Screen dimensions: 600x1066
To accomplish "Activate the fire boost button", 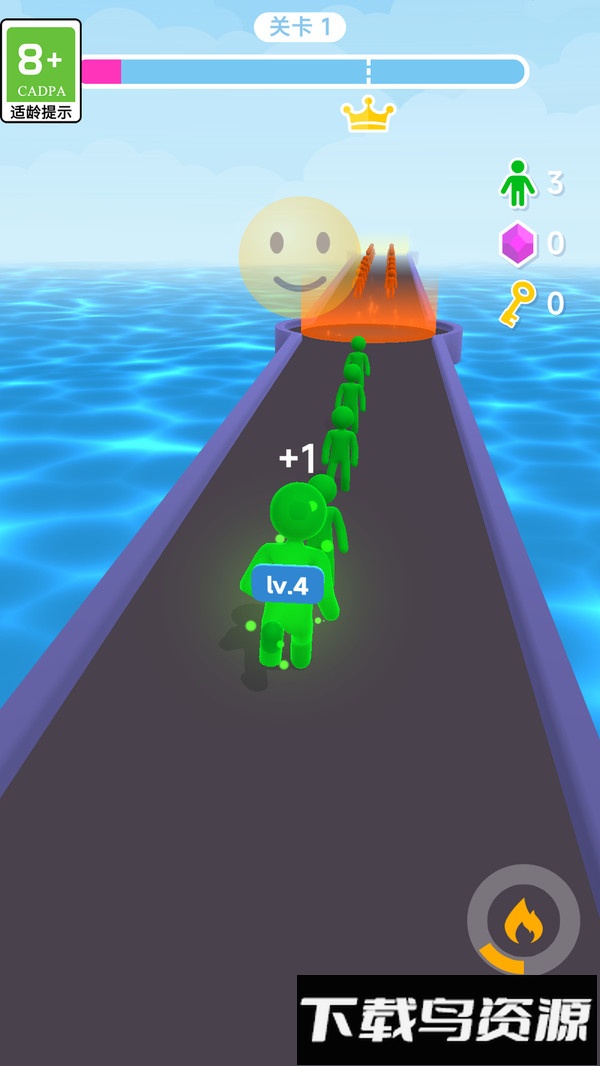I will (x=523, y=920).
